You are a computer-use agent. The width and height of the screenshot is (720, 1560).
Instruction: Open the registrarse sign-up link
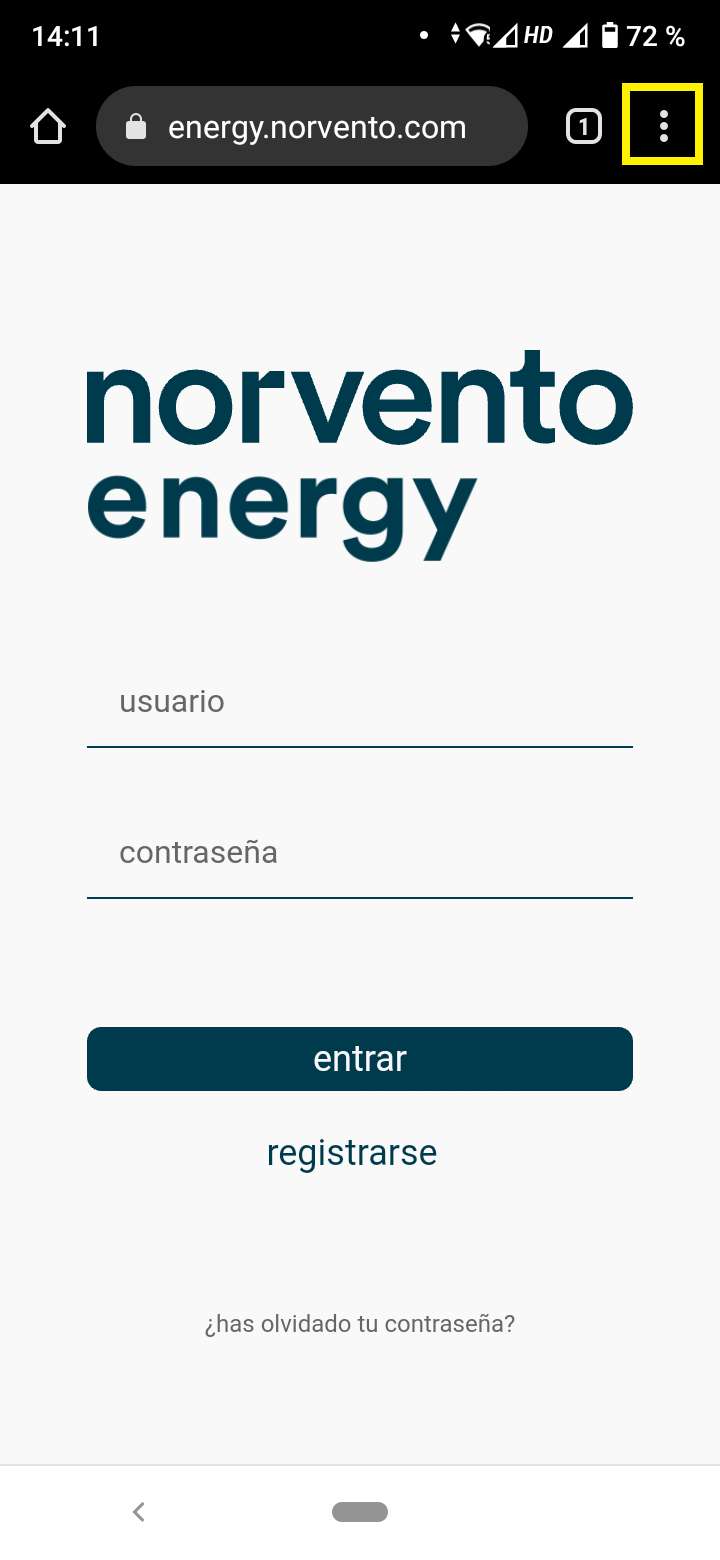coord(352,1153)
